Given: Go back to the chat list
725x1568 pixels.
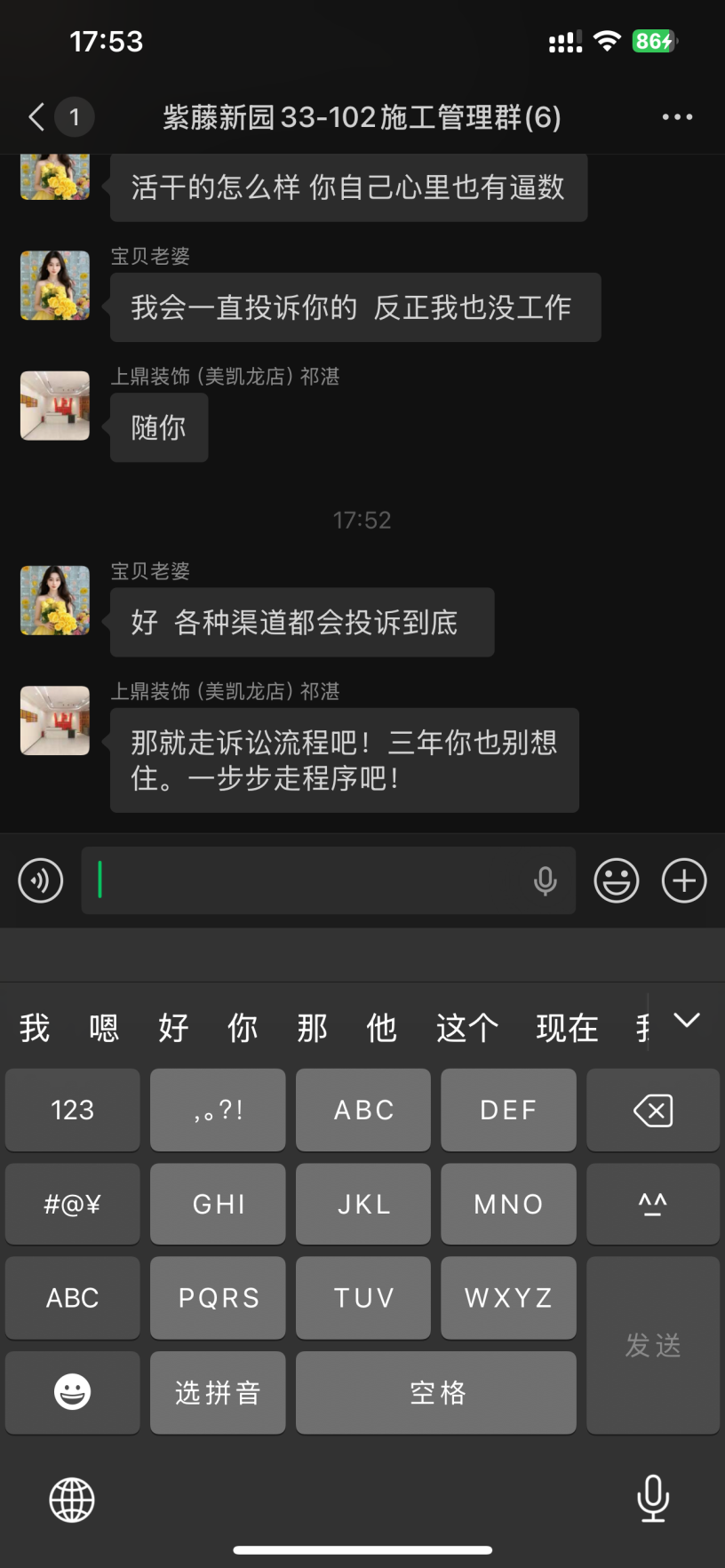Looking at the screenshot, I should click(37, 116).
